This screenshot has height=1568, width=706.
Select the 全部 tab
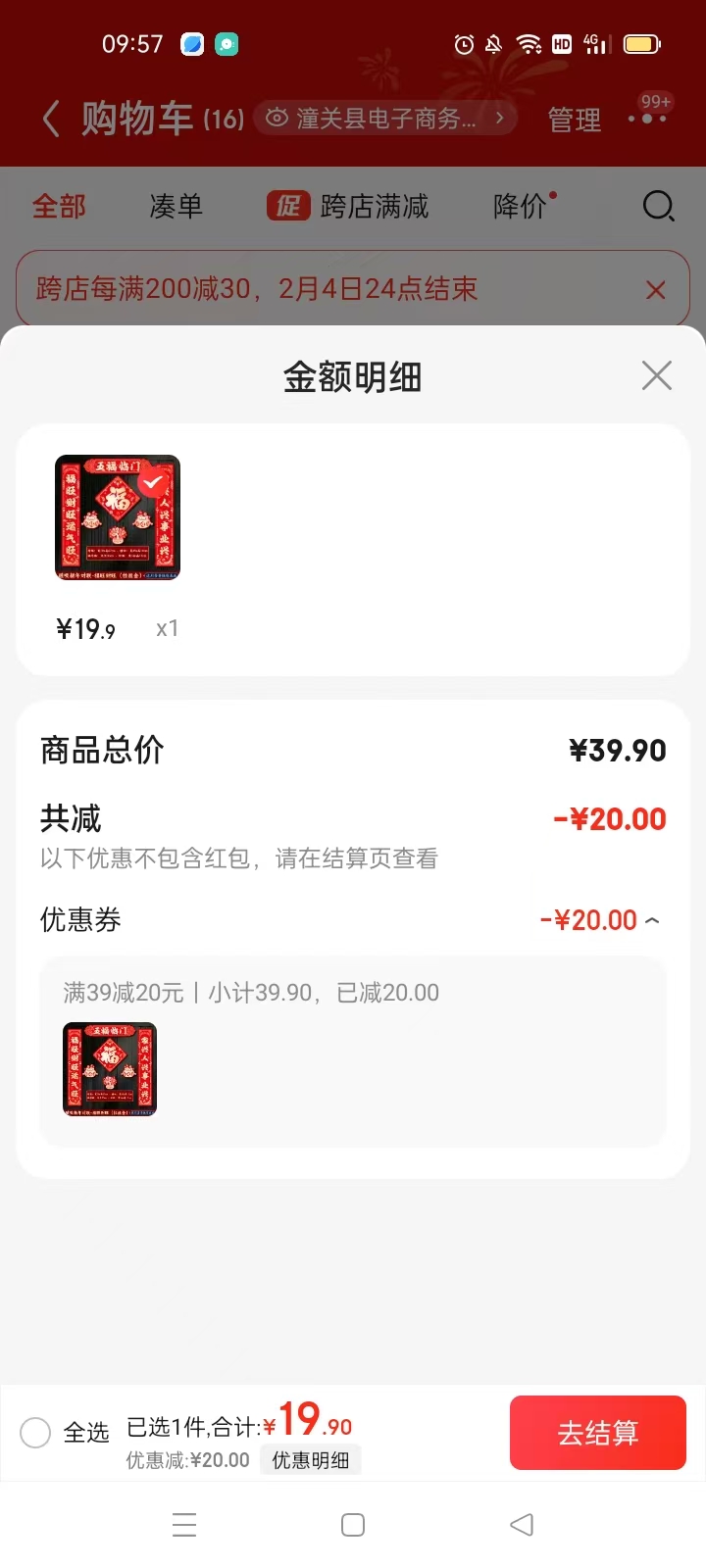tap(59, 207)
